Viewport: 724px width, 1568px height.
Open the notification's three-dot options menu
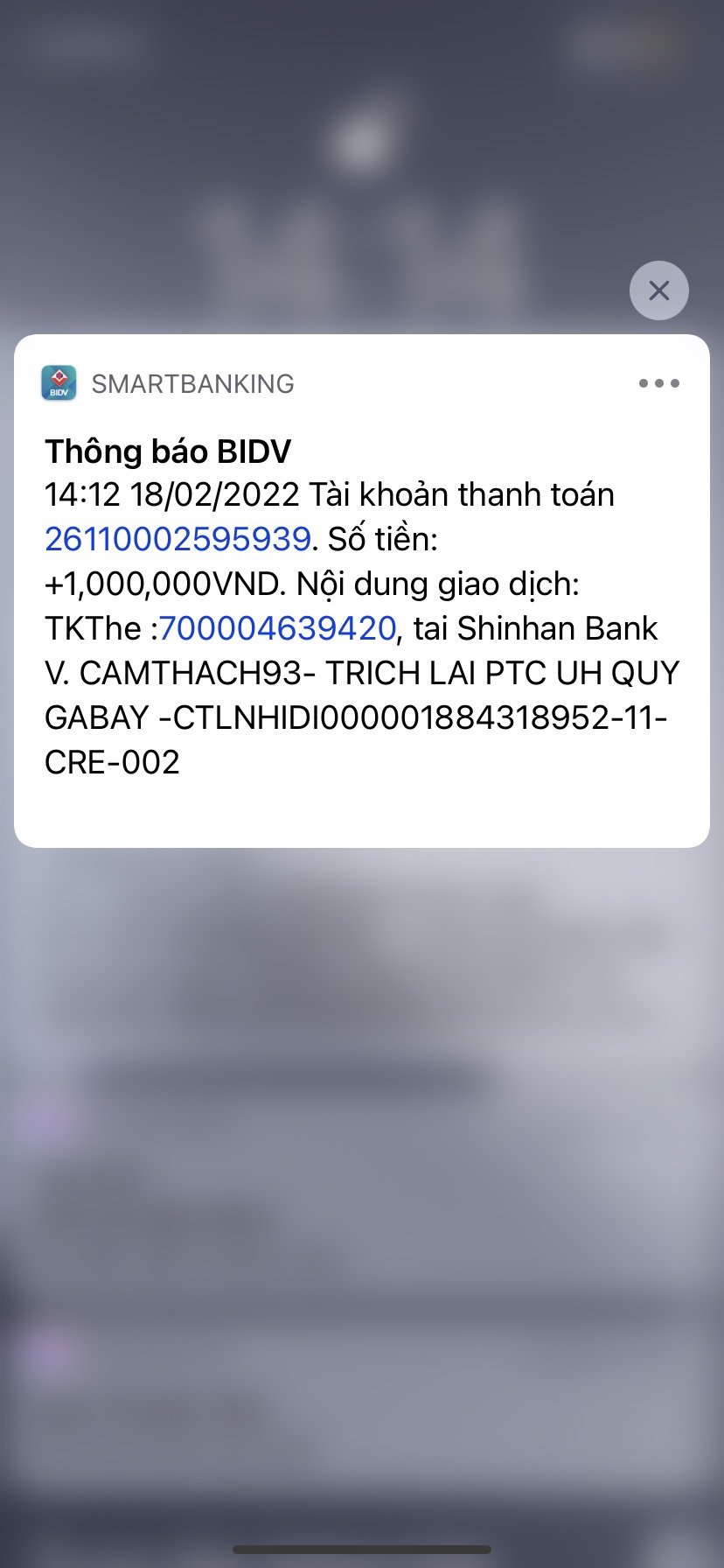click(x=658, y=383)
